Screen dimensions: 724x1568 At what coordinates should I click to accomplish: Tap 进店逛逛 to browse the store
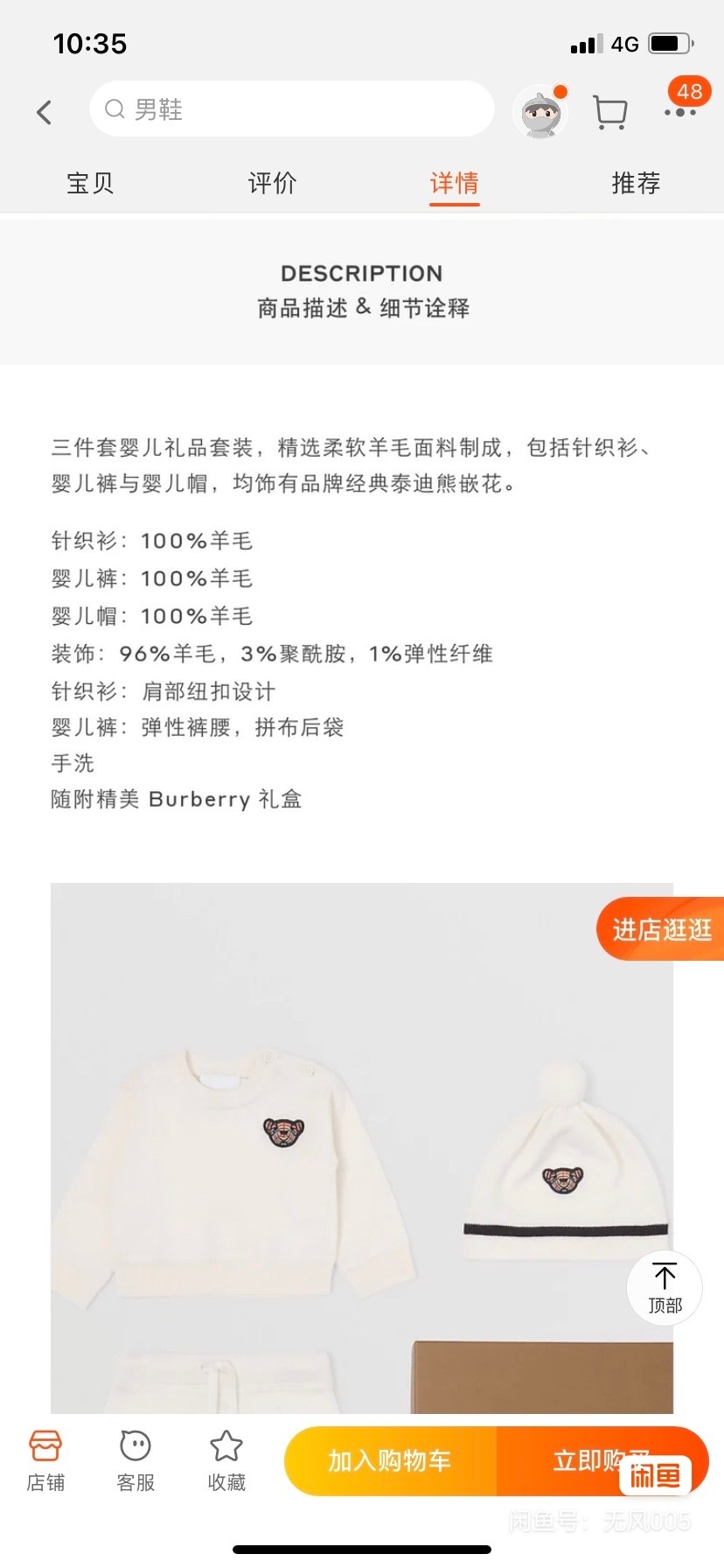point(661,929)
